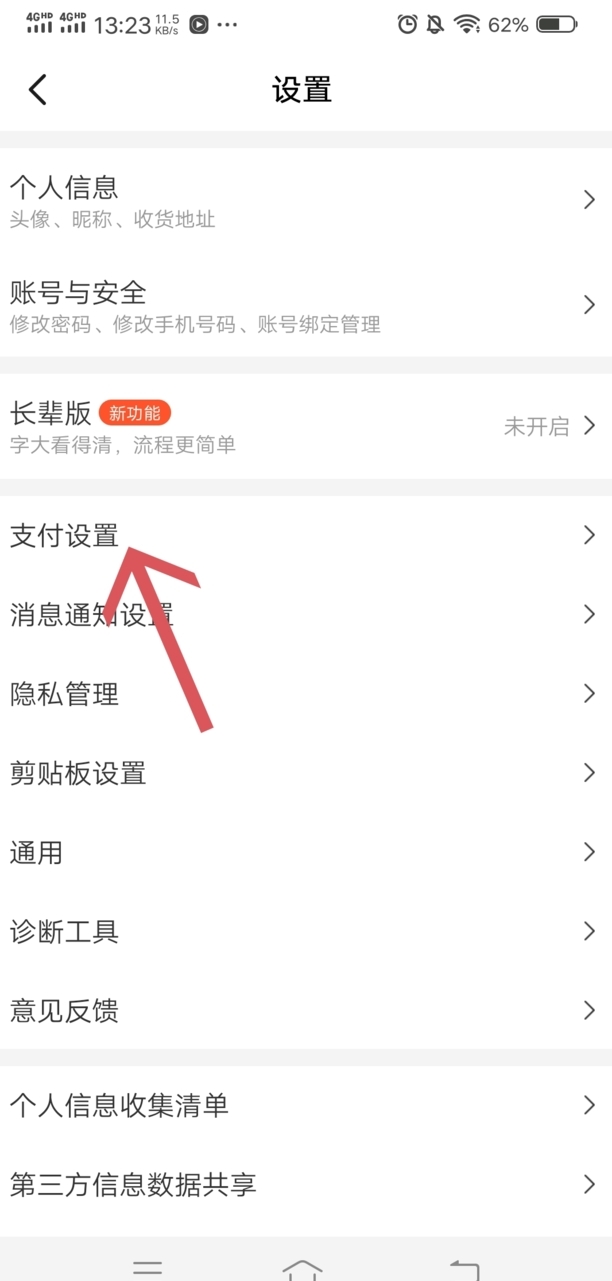This screenshot has width=612, height=1281.
Task: Open 意见反馈
Action: tap(306, 1011)
